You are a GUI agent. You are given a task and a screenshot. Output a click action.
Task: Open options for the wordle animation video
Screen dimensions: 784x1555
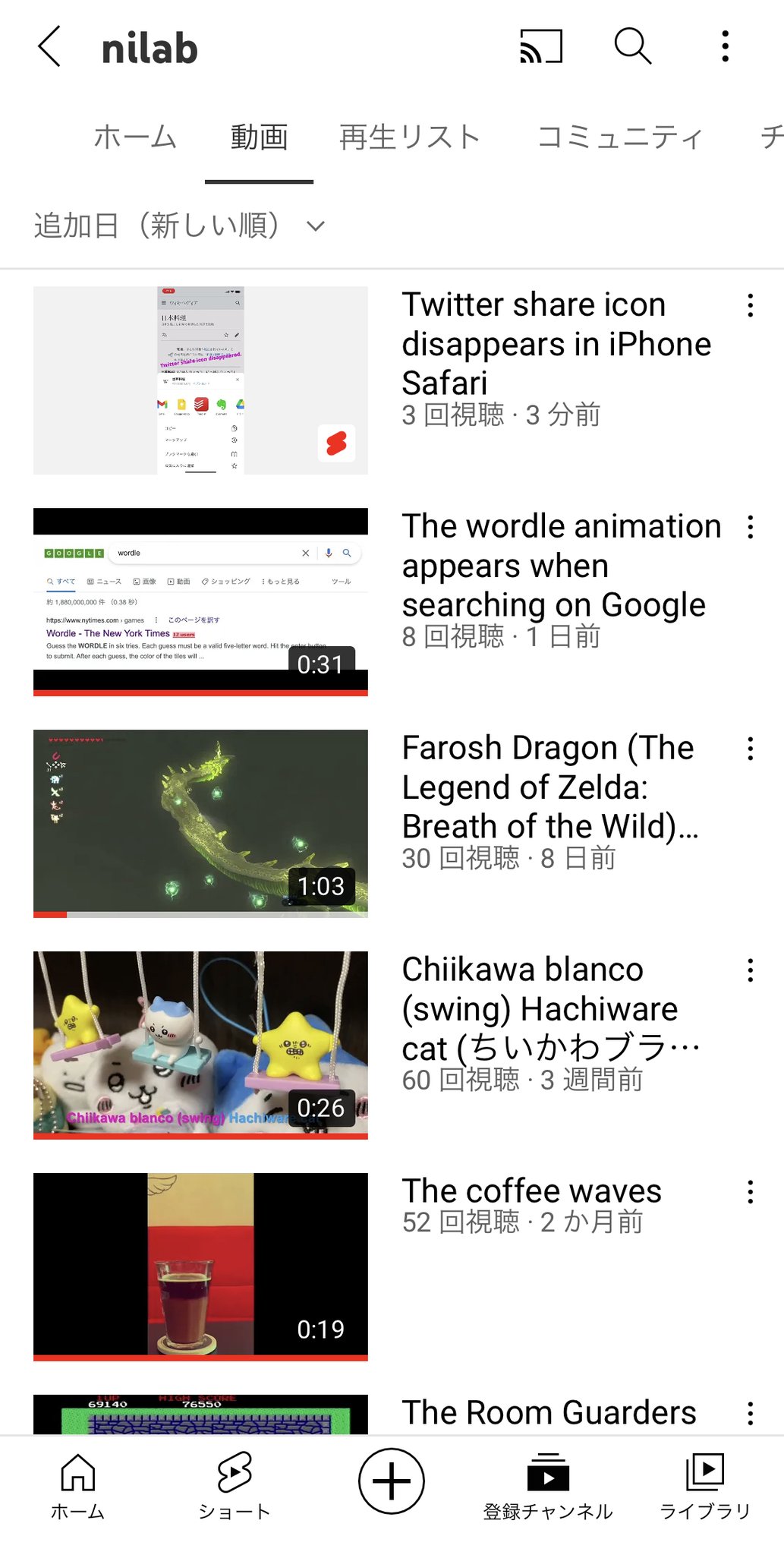(751, 527)
